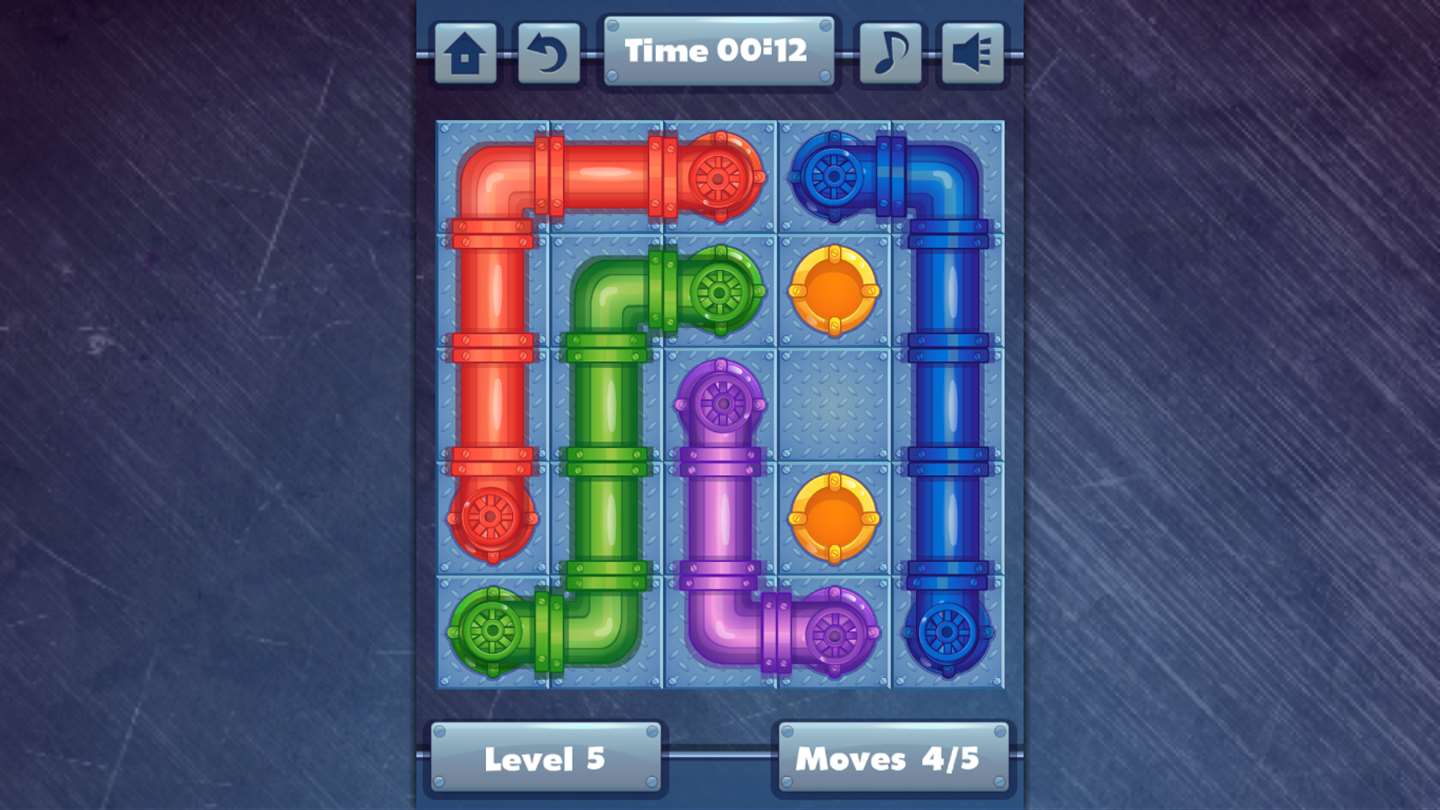Viewport: 1440px width, 810px height.
Task: Select the upper orange valve
Action: pyautogui.click(x=833, y=291)
